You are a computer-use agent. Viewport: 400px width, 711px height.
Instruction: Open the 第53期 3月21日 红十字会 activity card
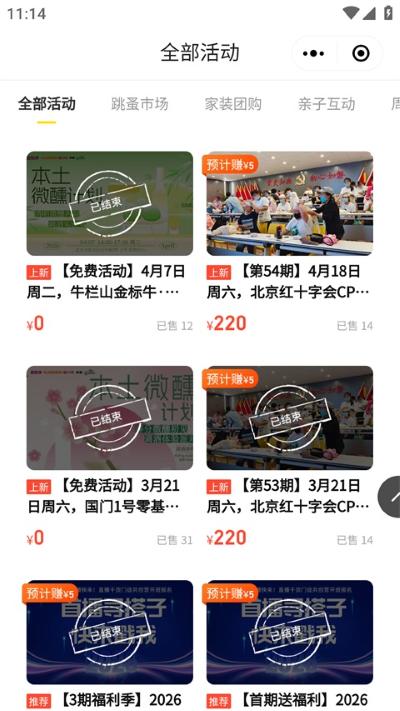coord(290,456)
